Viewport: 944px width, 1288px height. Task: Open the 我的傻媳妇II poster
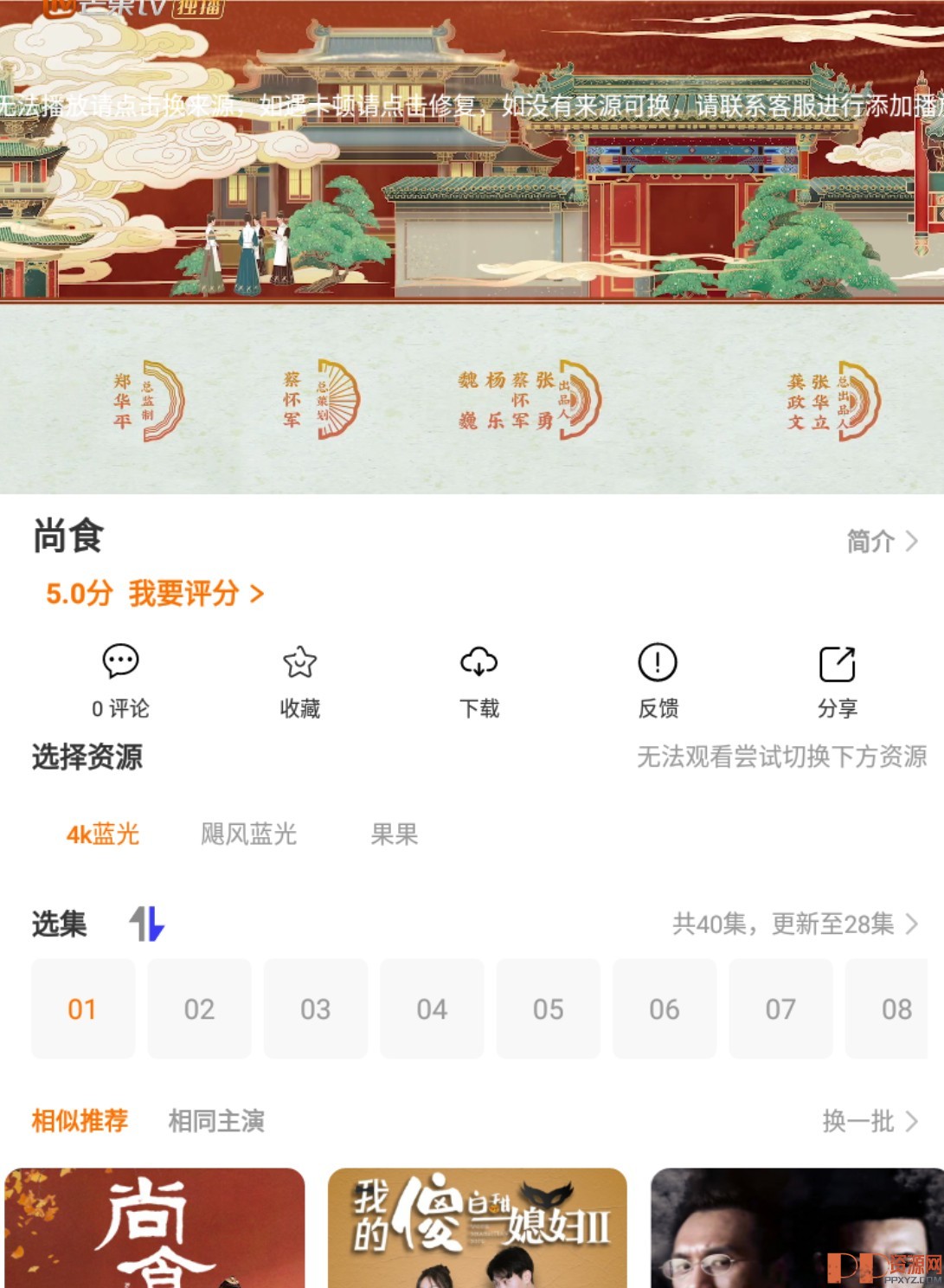click(x=477, y=1229)
